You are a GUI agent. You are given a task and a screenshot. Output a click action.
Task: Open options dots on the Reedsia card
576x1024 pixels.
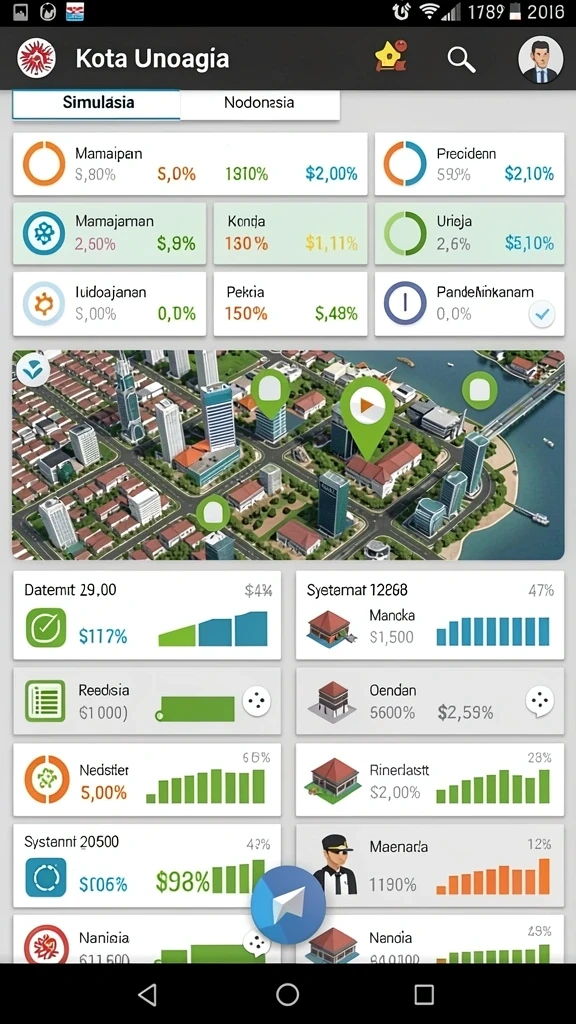pyautogui.click(x=257, y=702)
